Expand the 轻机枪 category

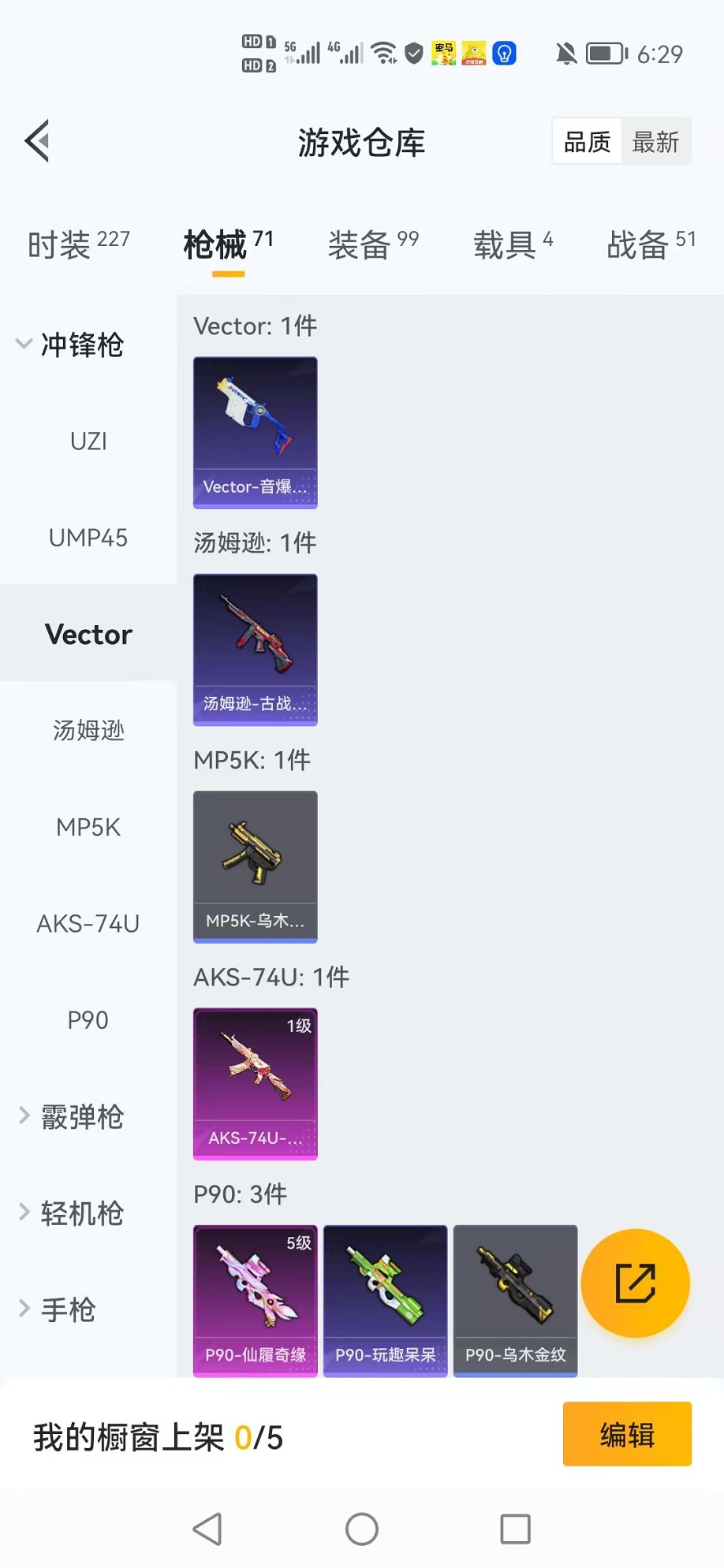pos(71,1213)
